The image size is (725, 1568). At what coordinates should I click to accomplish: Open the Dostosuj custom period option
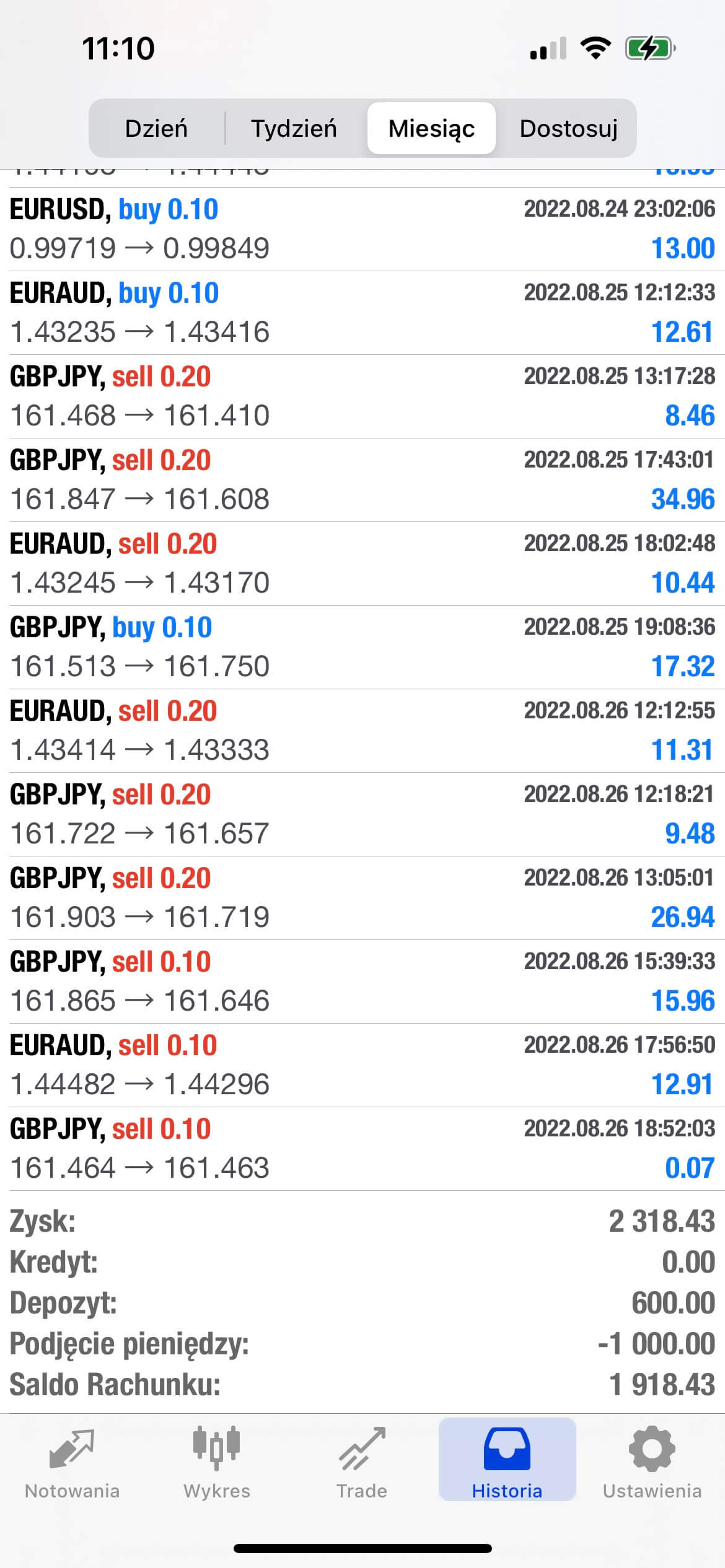click(568, 128)
